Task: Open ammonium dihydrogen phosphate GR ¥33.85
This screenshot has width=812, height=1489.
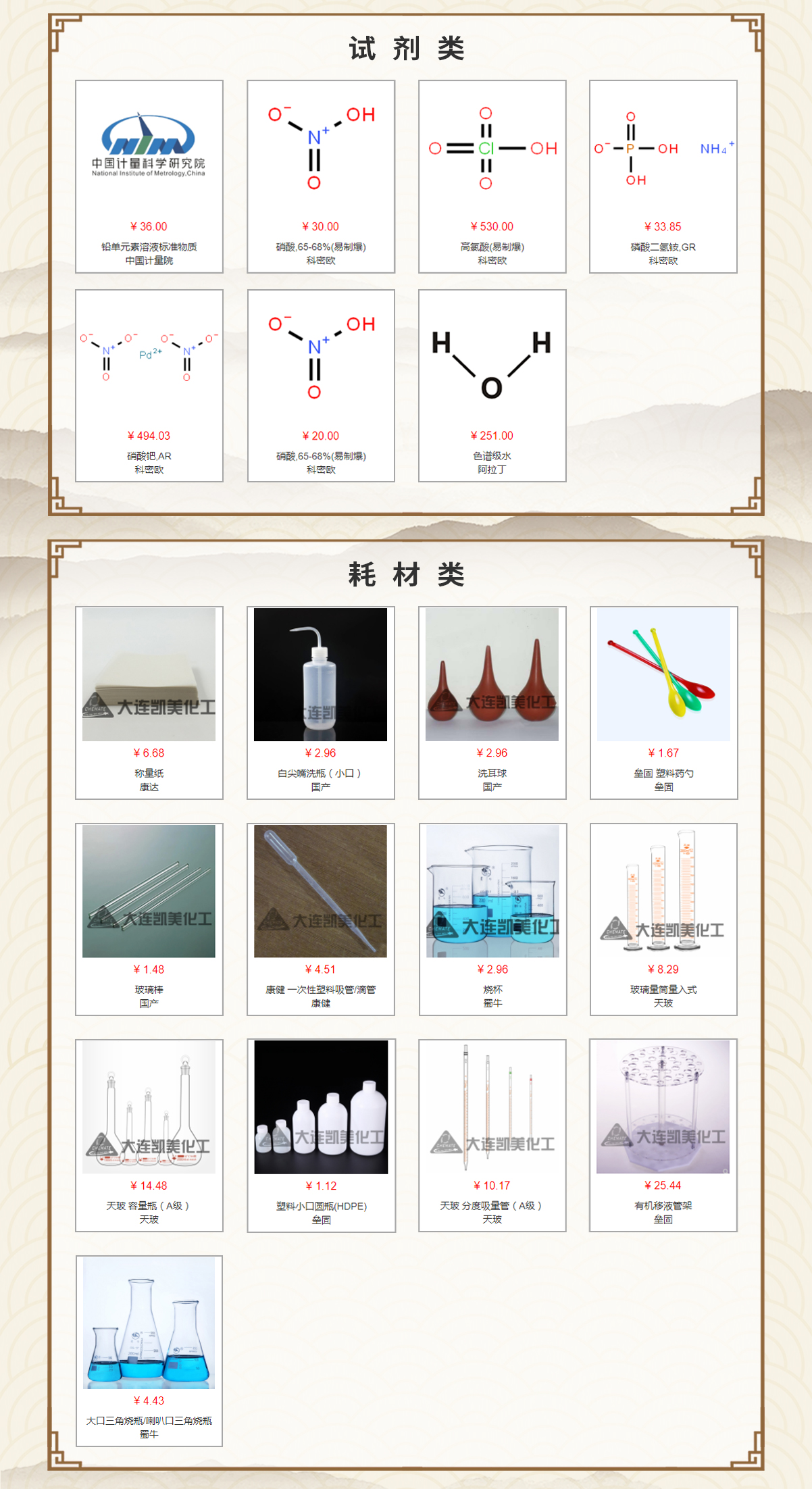Action: click(x=663, y=176)
